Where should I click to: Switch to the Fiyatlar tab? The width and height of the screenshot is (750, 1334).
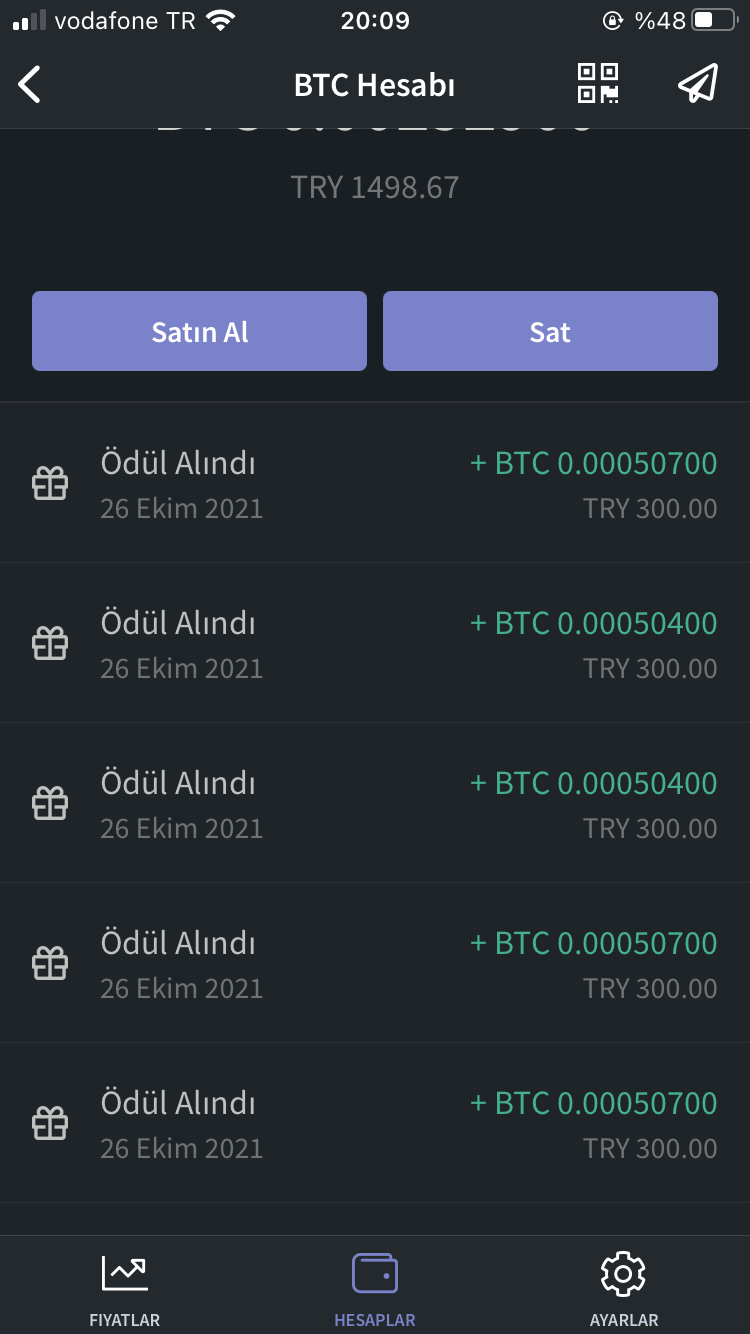[x=125, y=1289]
